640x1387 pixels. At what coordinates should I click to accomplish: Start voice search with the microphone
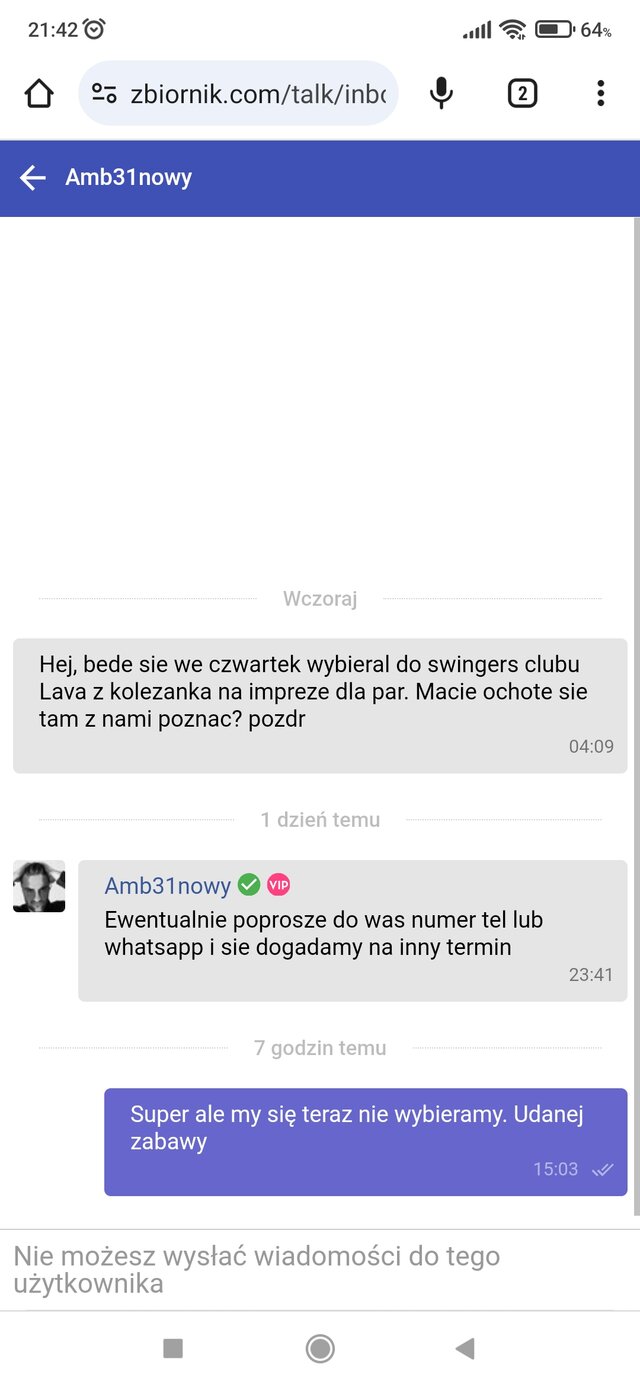pos(441,94)
